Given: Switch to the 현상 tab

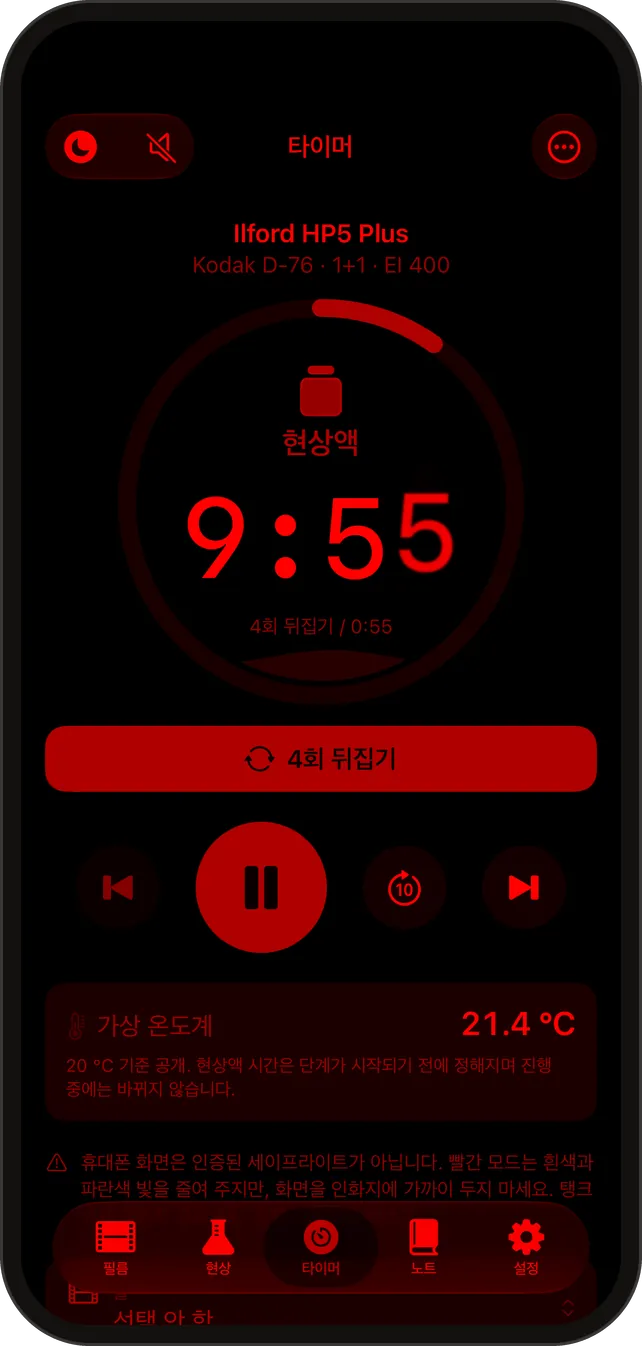Looking at the screenshot, I should click(x=218, y=1247).
